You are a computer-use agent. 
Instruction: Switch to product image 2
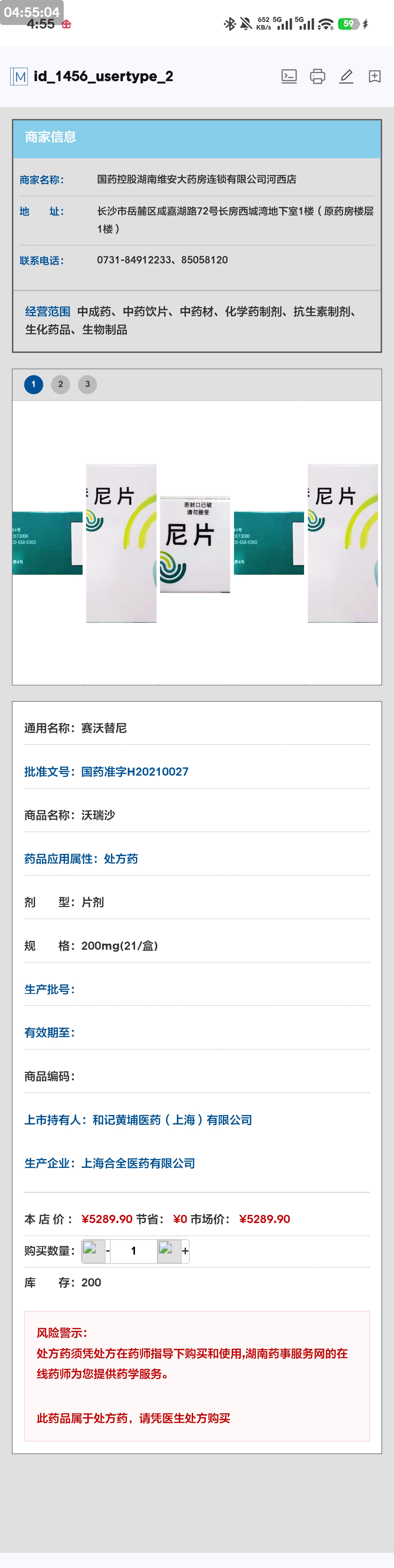pyautogui.click(x=60, y=384)
